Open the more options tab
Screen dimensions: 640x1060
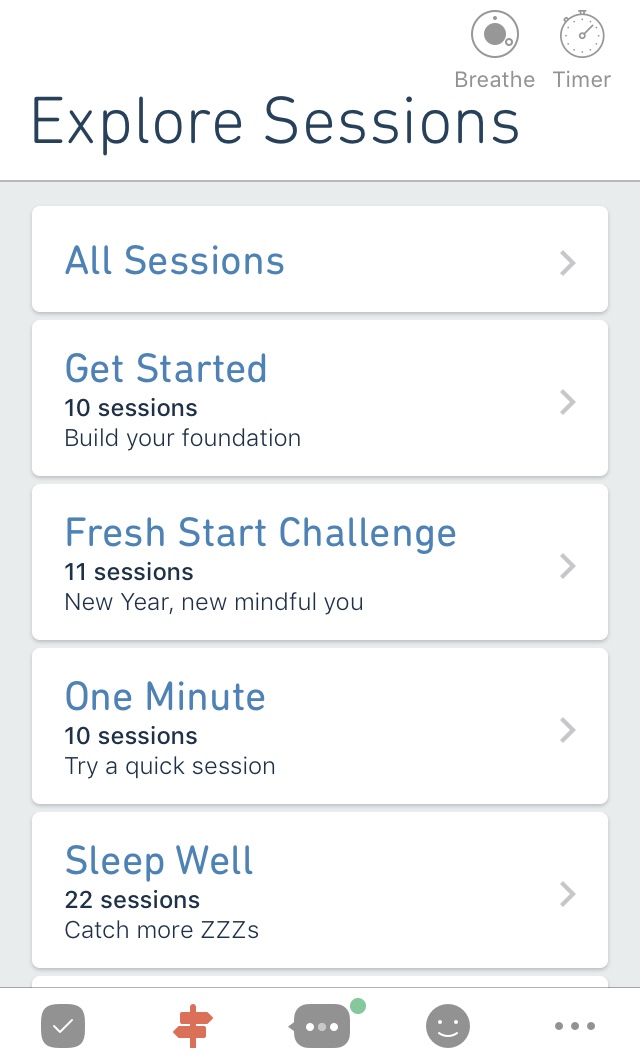click(x=575, y=1025)
